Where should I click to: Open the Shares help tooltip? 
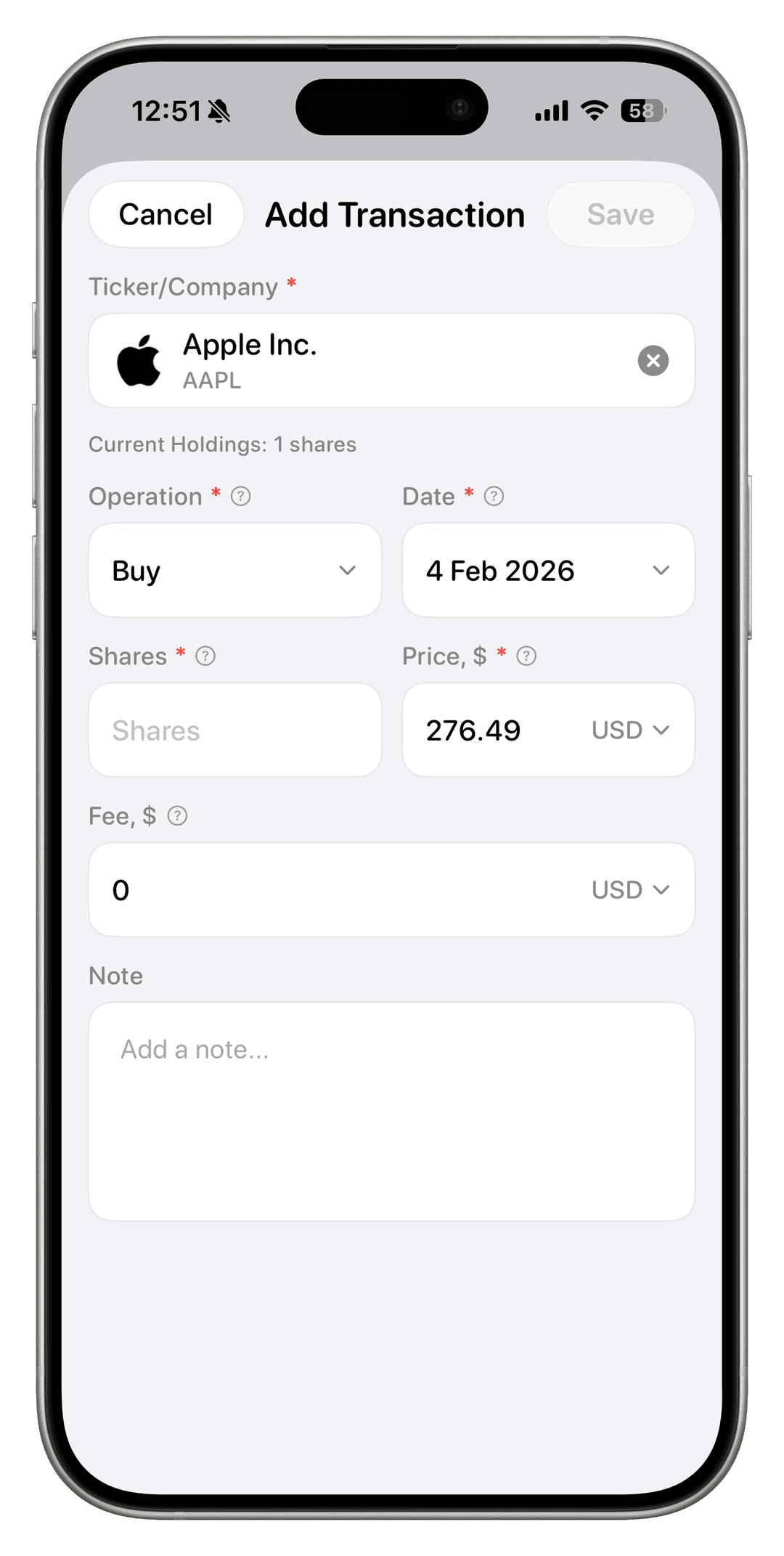(206, 656)
